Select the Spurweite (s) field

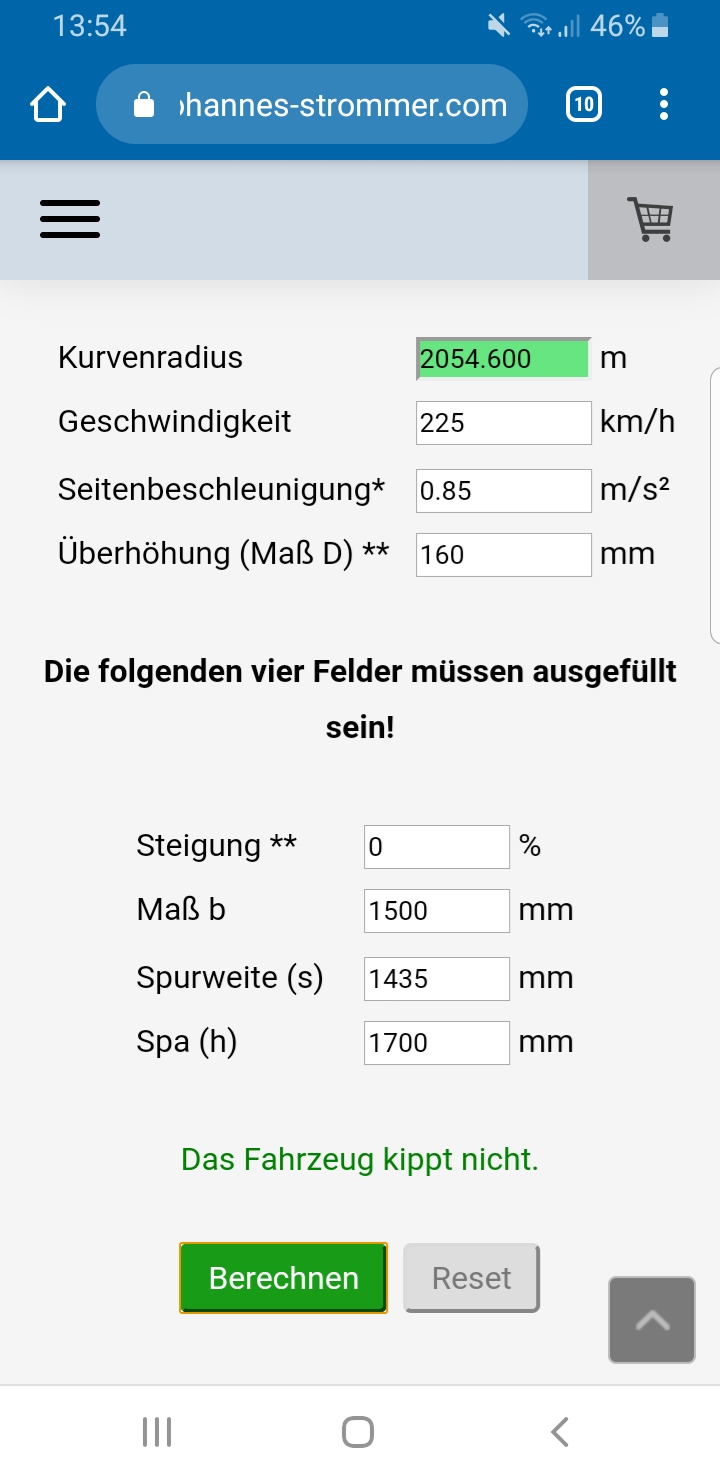436,979
